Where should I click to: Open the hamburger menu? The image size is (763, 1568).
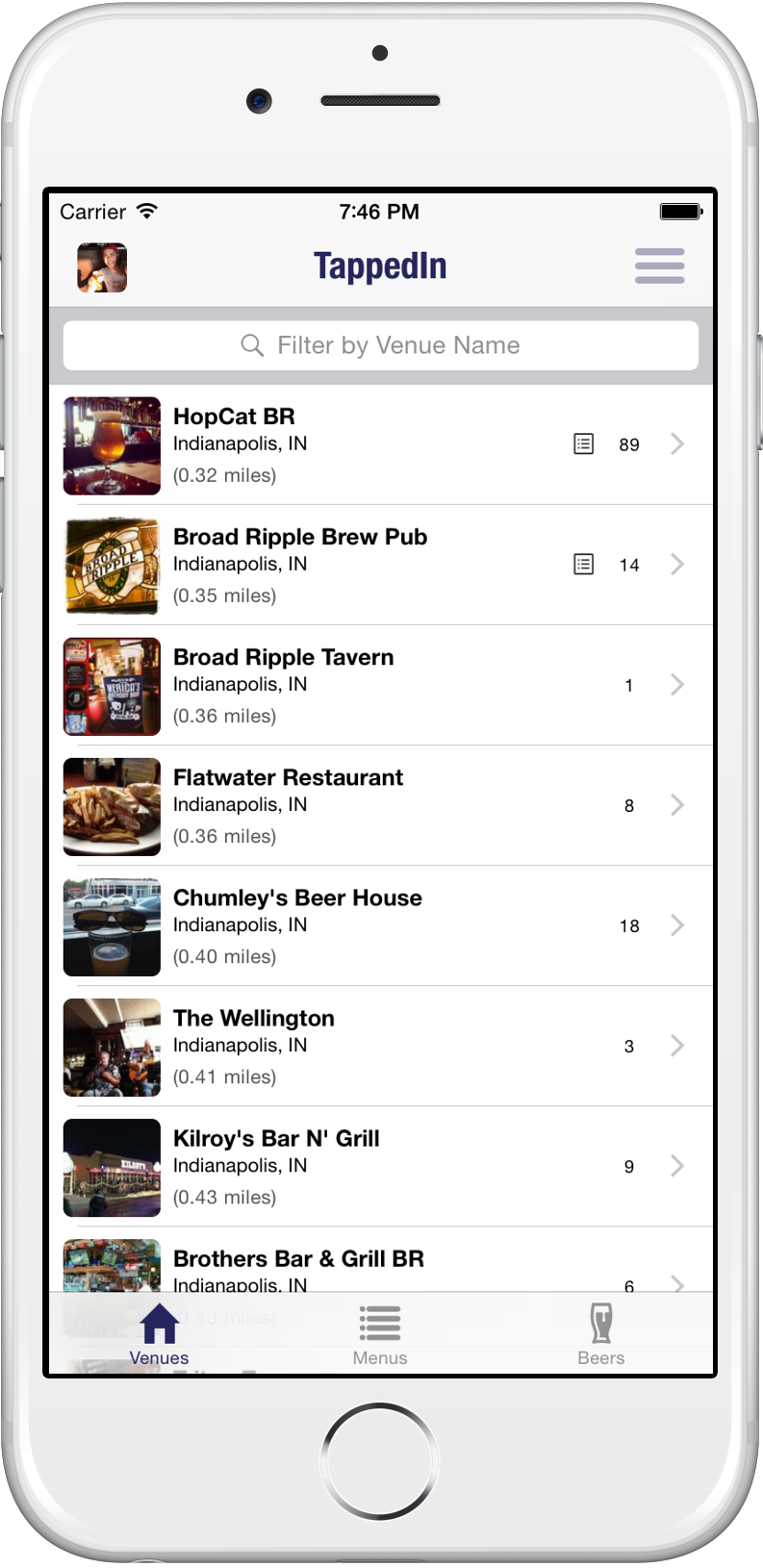[x=659, y=266]
